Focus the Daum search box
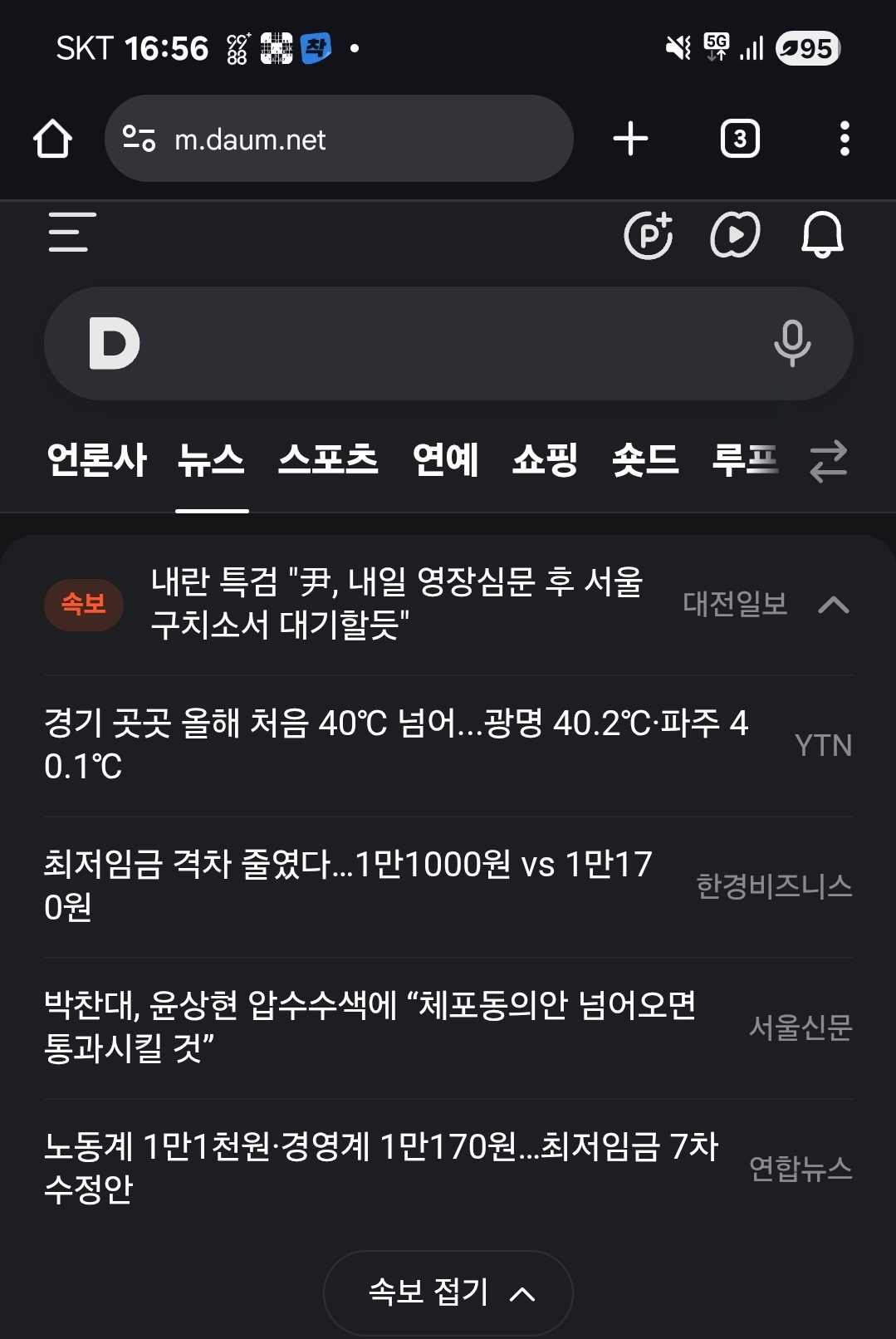 pyautogui.click(x=448, y=344)
